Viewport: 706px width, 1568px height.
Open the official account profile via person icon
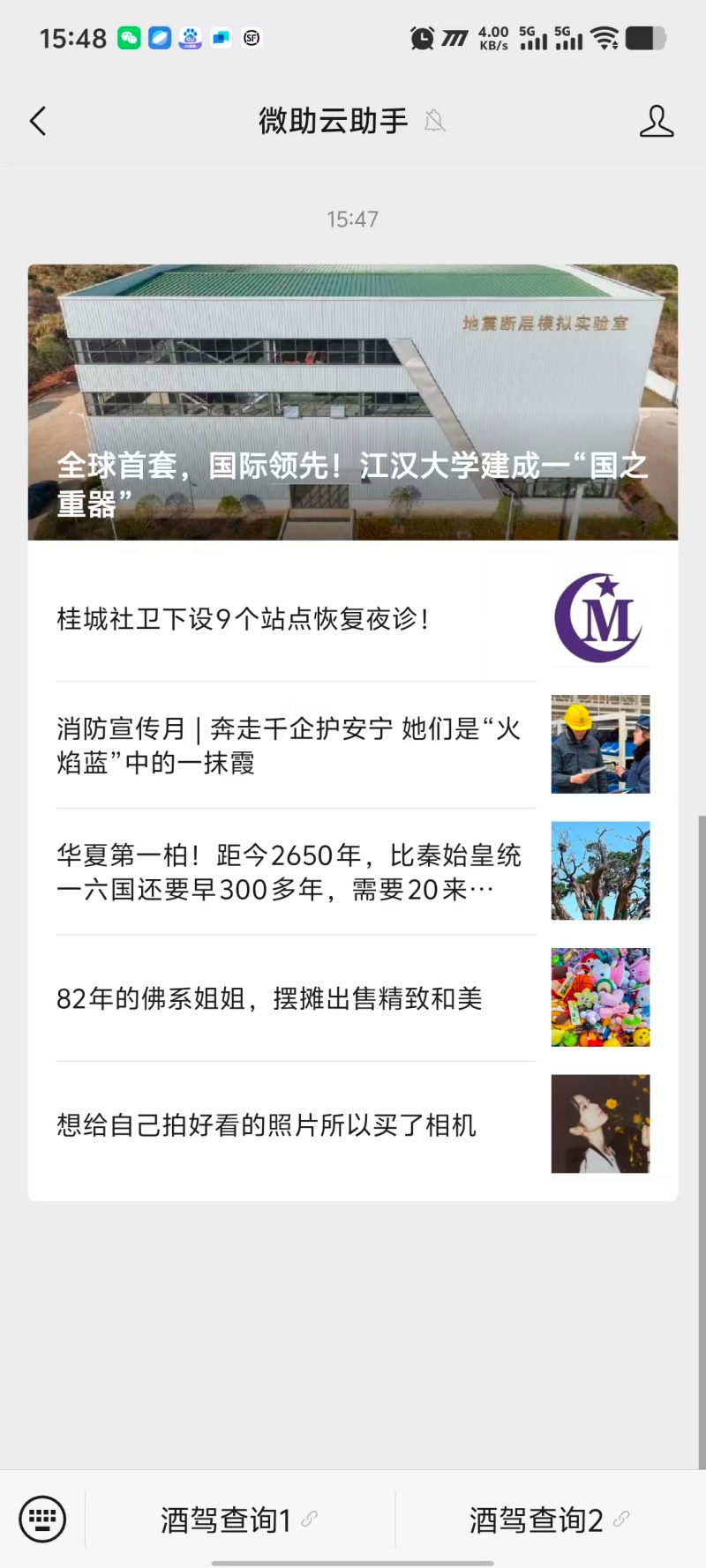[657, 121]
